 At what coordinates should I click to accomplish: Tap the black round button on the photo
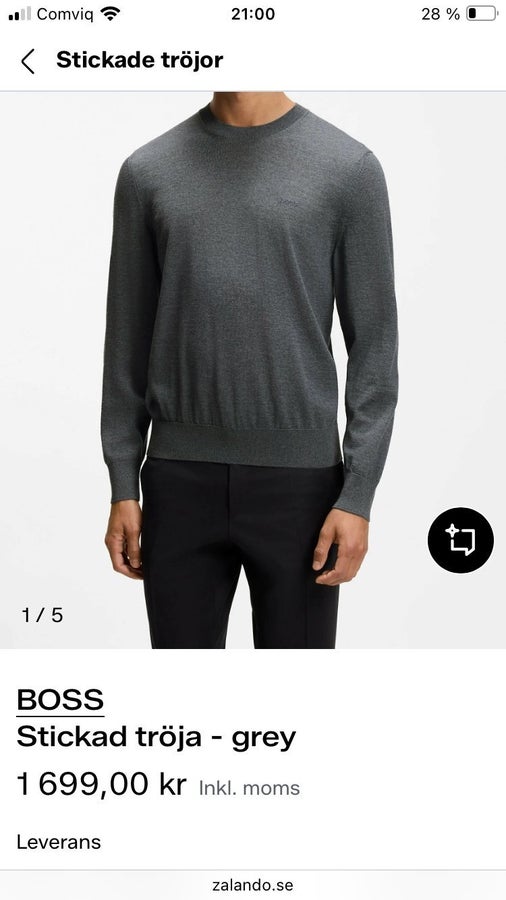(461, 540)
